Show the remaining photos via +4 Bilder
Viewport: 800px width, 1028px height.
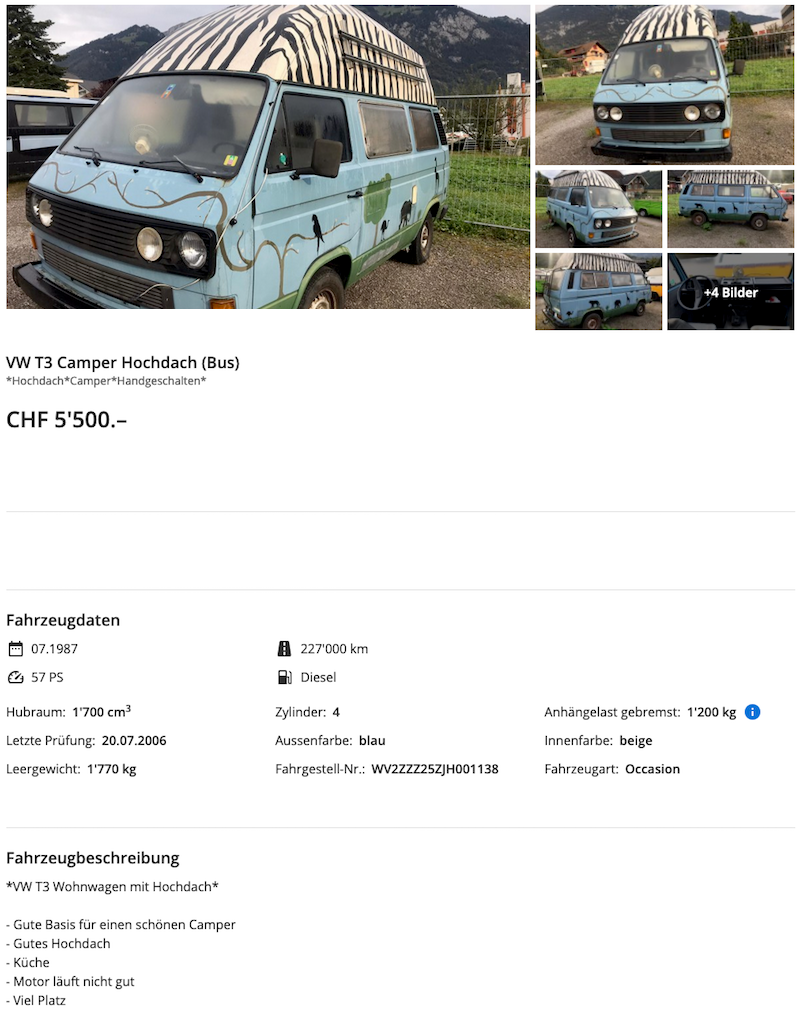tap(730, 292)
